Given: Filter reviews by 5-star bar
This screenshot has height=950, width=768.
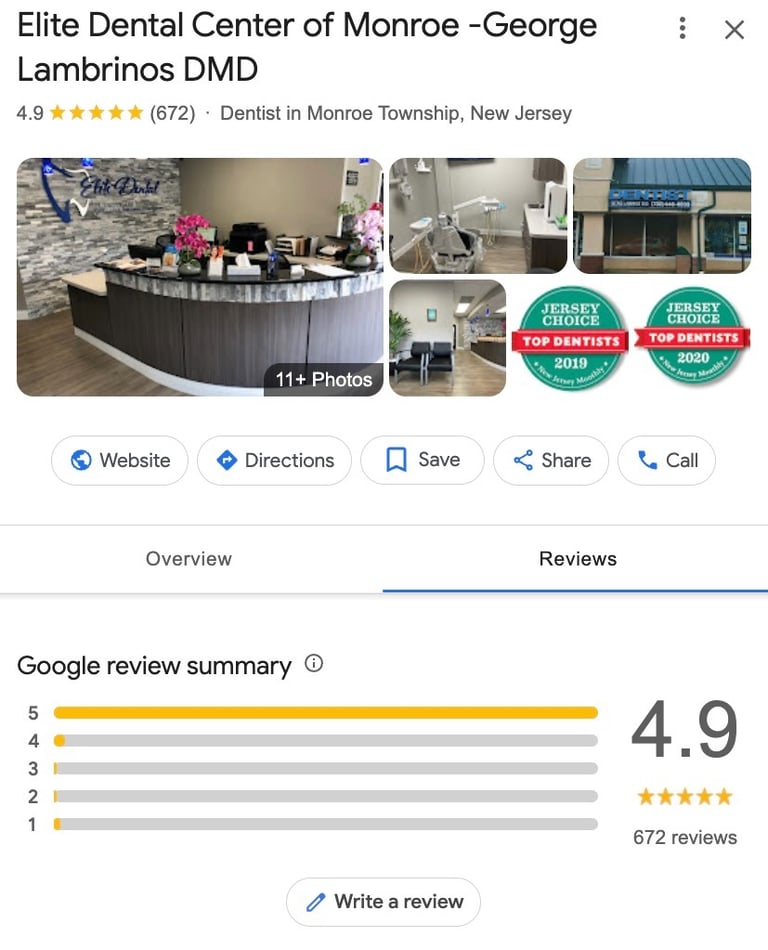Looking at the screenshot, I should [x=325, y=713].
